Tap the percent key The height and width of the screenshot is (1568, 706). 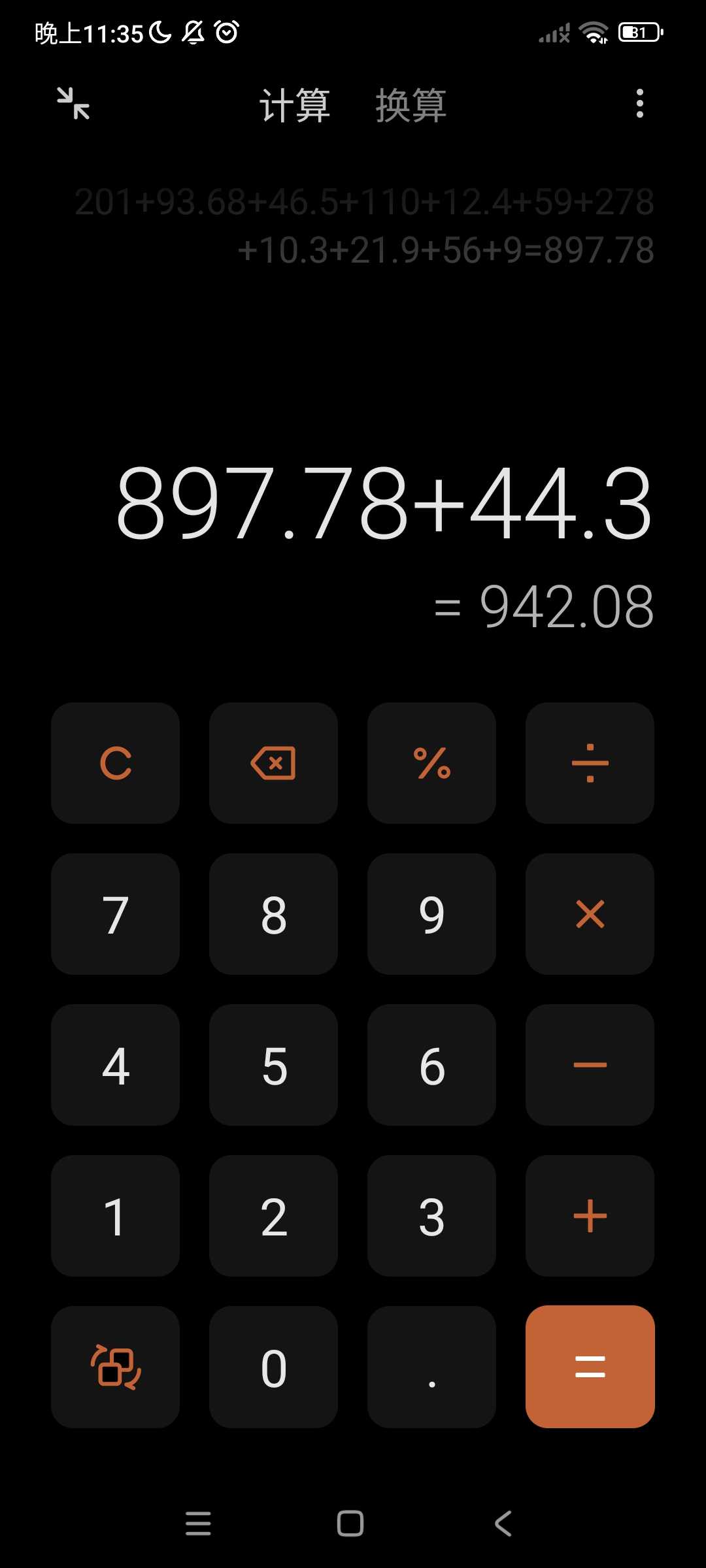(x=431, y=763)
